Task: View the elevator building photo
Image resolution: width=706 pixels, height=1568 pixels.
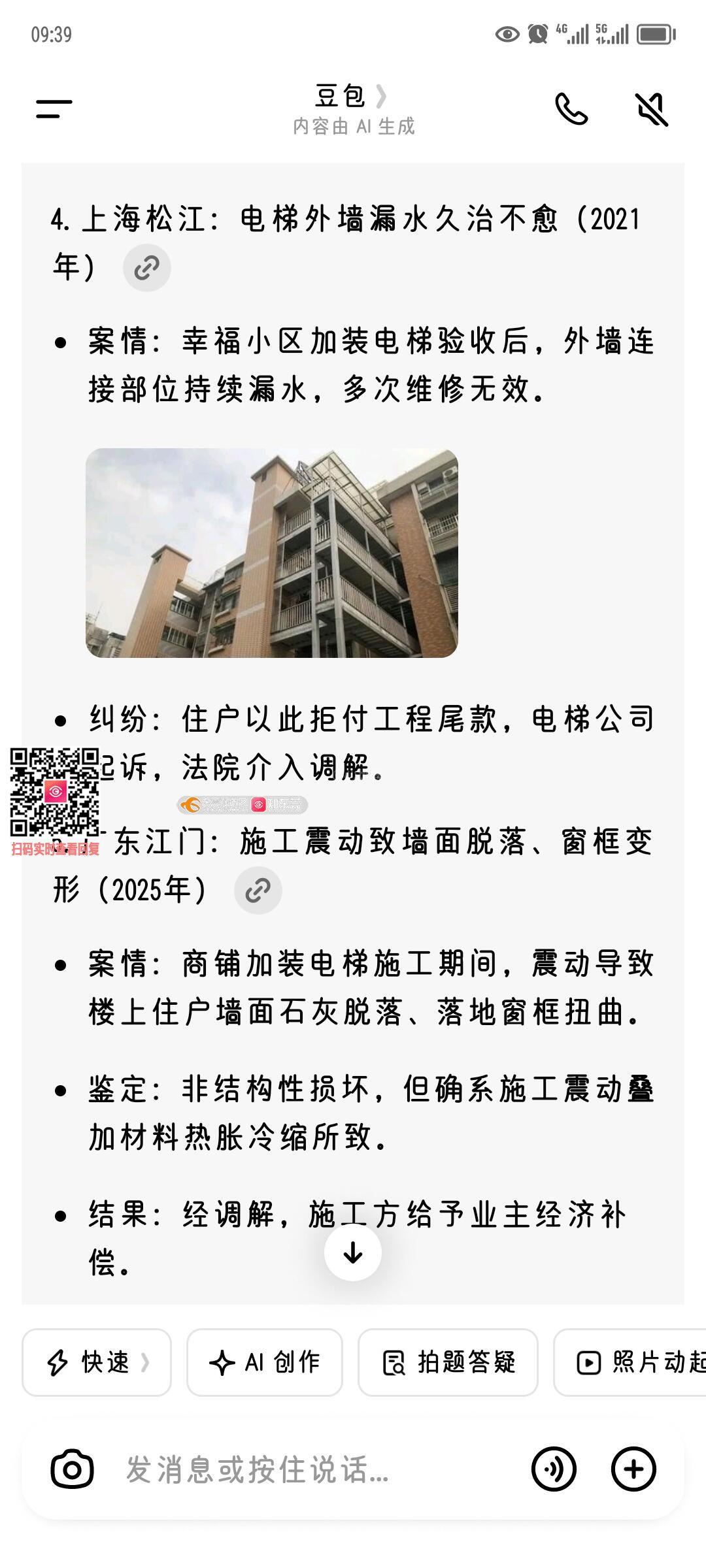Action: pos(271,553)
